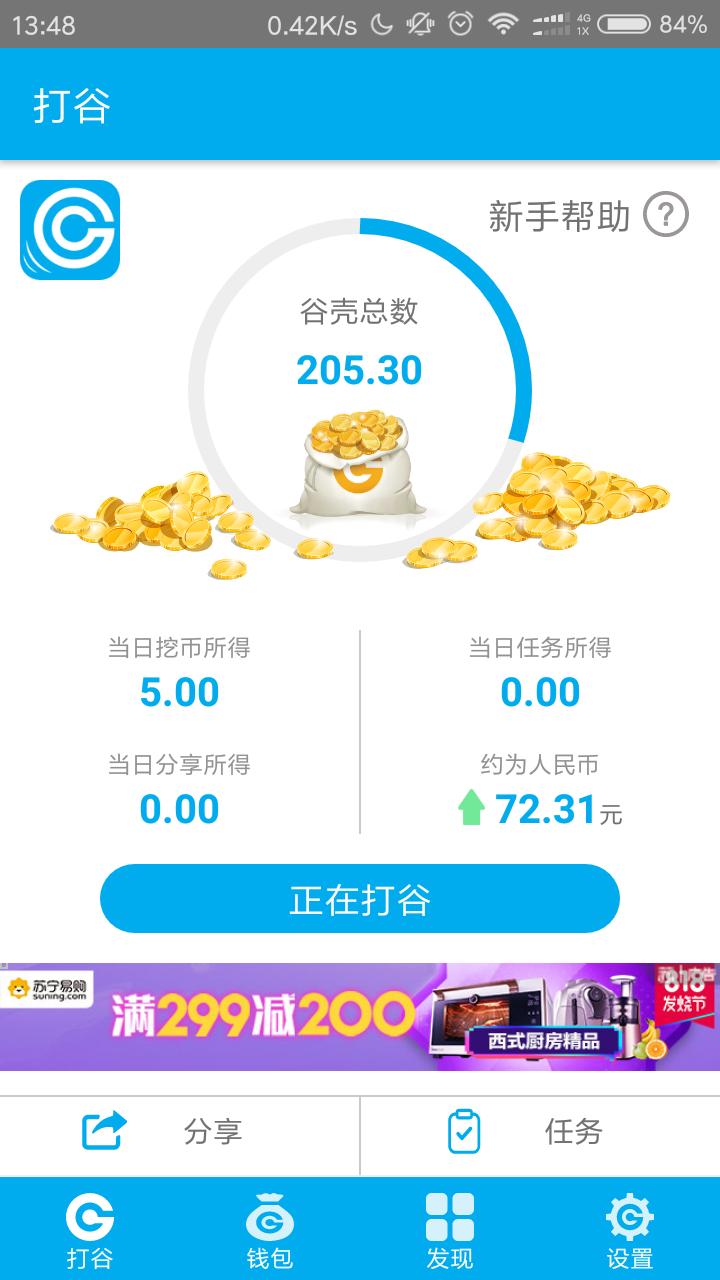Viewport: 720px width, 1280px height.
Task: Select the 分享 share option
Action: click(x=210, y=1130)
